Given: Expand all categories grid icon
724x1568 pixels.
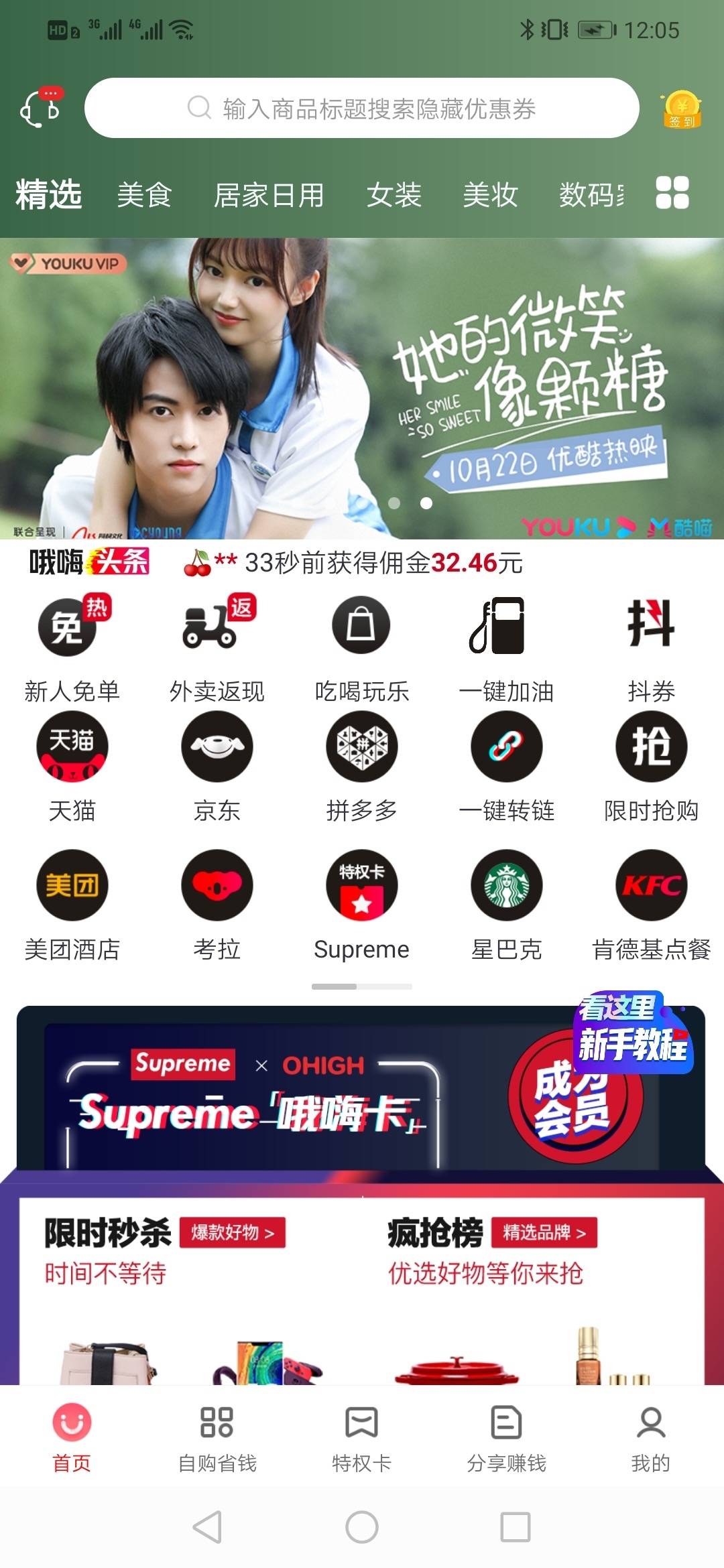Looking at the screenshot, I should [x=672, y=193].
